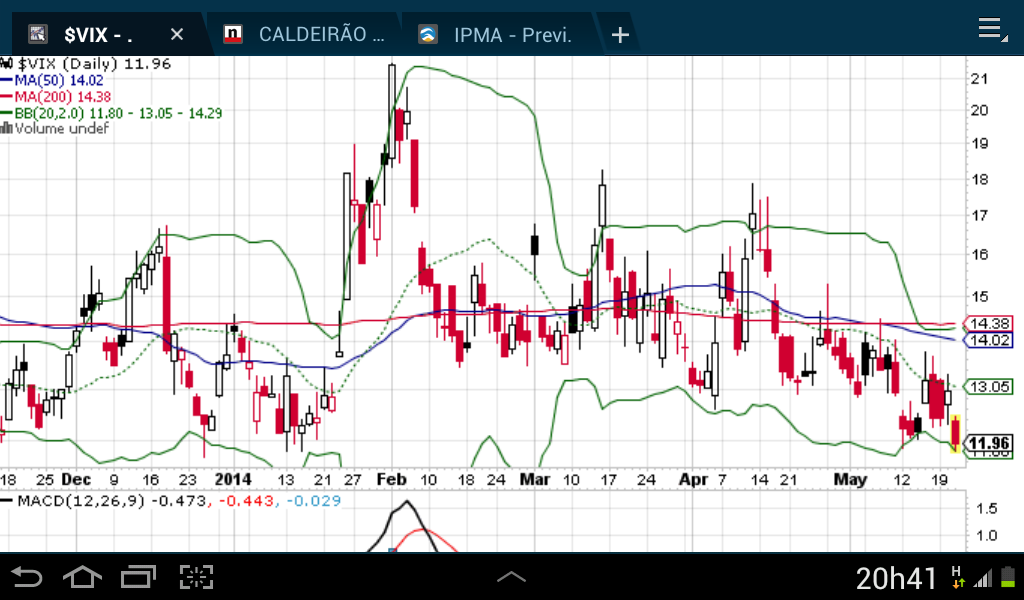The height and width of the screenshot is (600, 1024).
Task: Switch to the CALDEIRÃO tab
Action: click(x=305, y=35)
